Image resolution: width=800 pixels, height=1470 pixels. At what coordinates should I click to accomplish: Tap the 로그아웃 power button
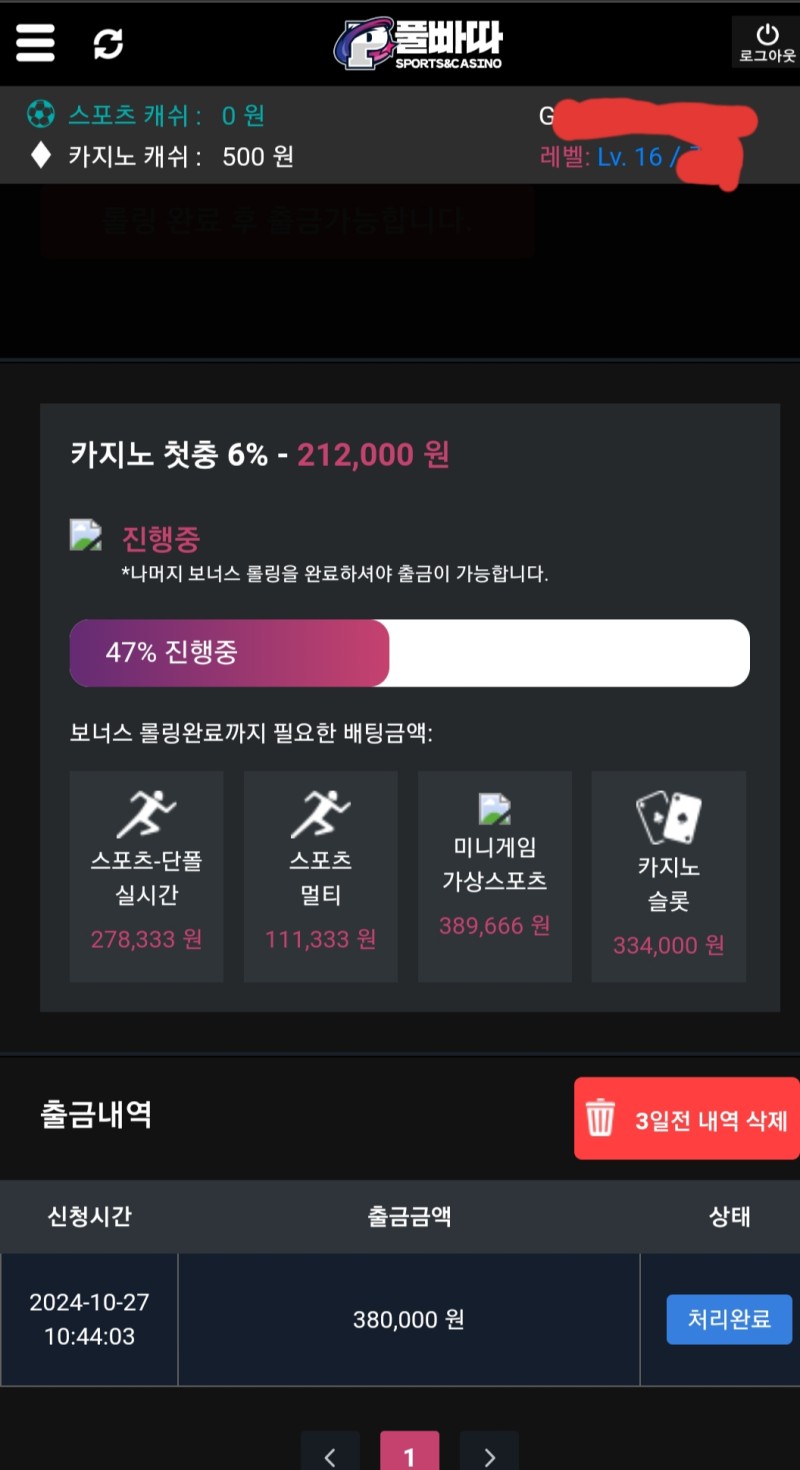click(x=766, y=43)
